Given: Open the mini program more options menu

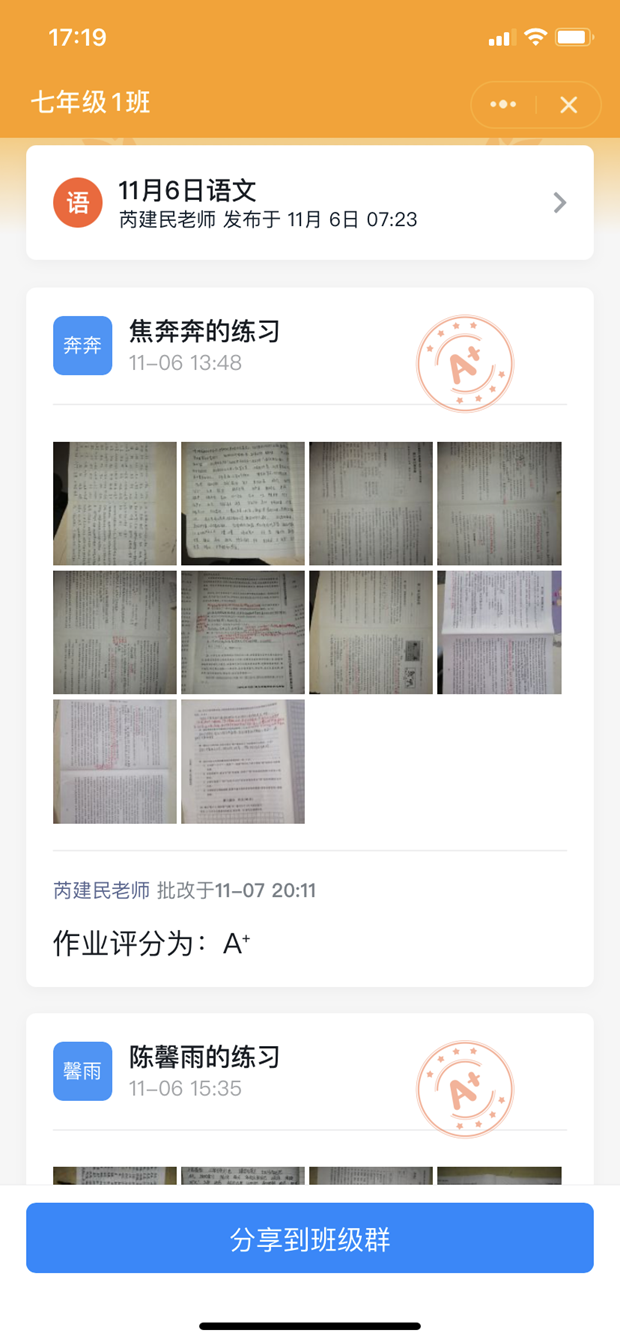Looking at the screenshot, I should pos(503,105).
